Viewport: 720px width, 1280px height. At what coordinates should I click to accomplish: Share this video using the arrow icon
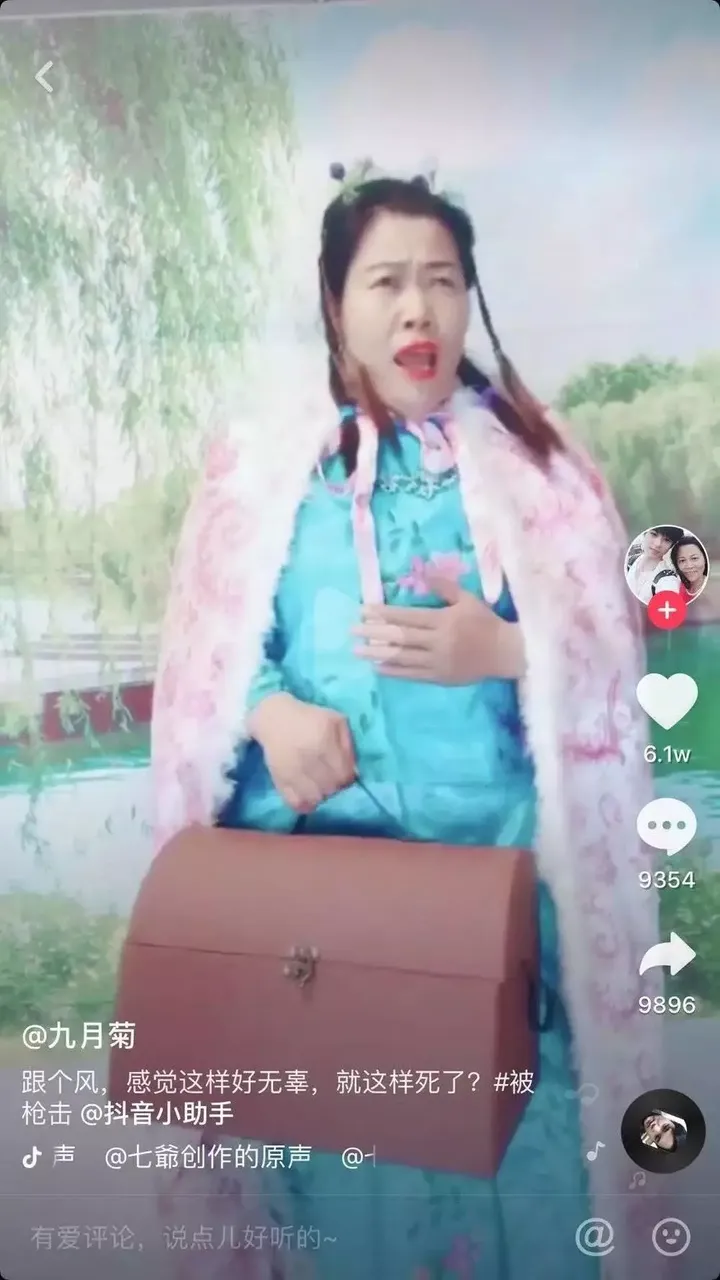point(667,954)
